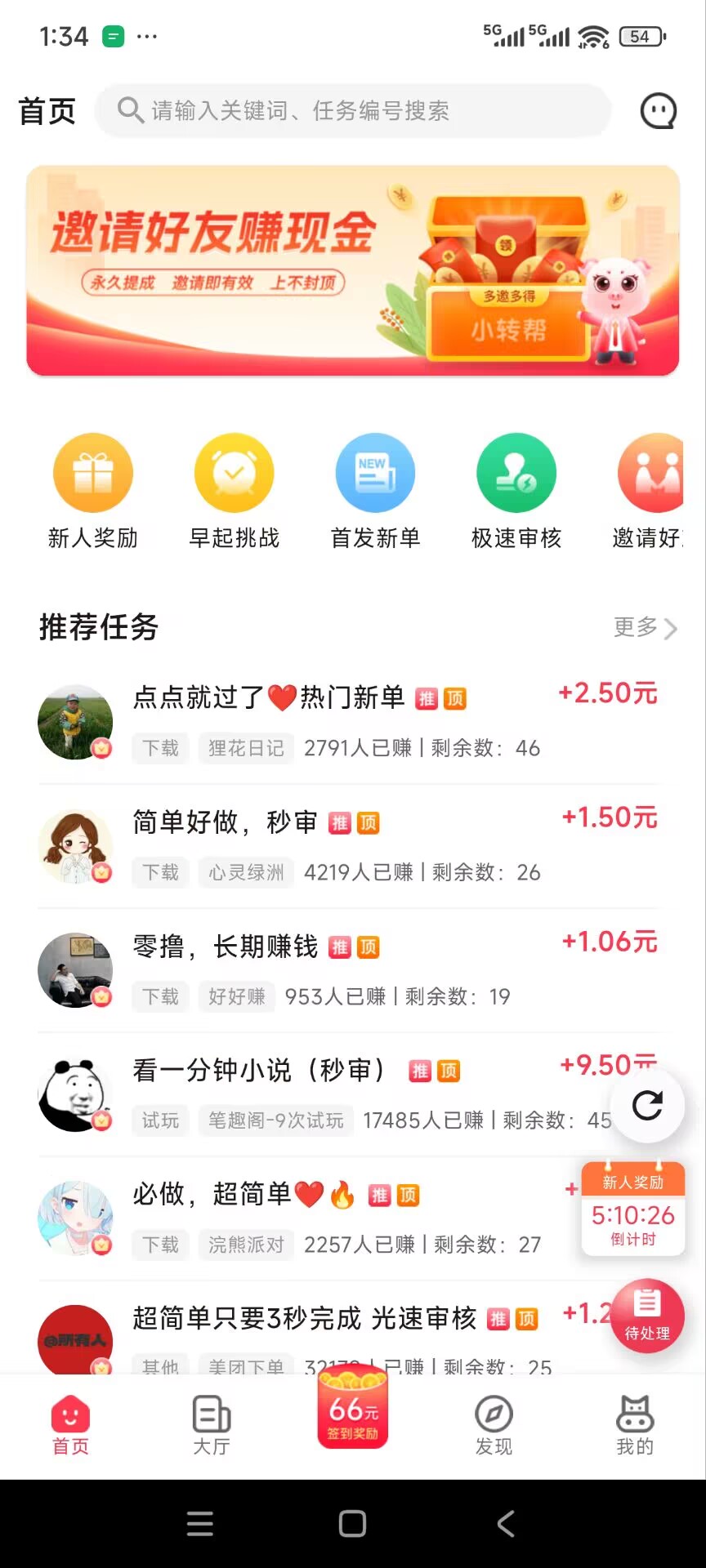The width and height of the screenshot is (706, 1568).
Task: Switch to the 大厅 tab
Action: coord(212,1426)
